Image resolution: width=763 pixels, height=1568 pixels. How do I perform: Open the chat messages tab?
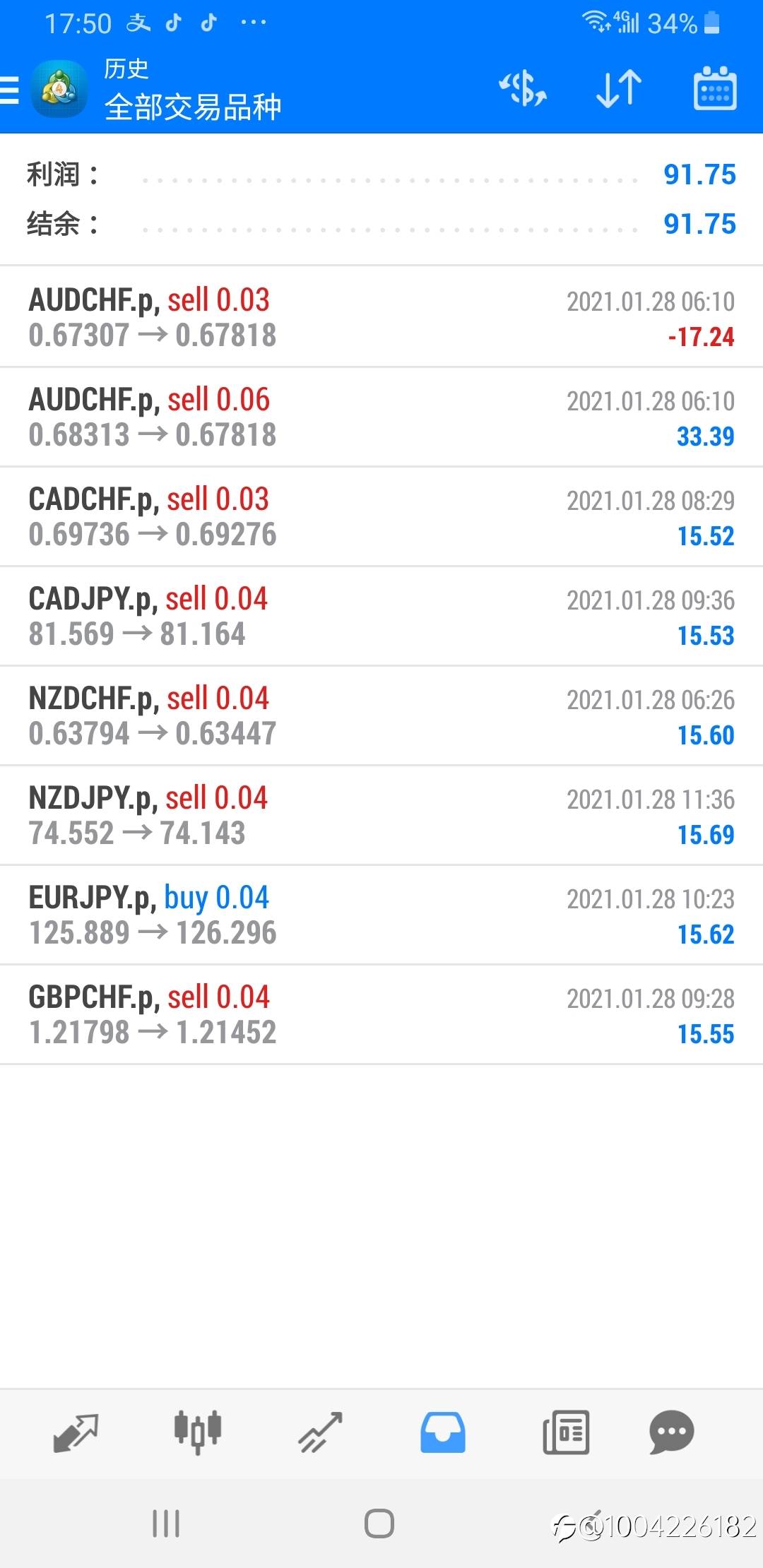coord(671,1432)
